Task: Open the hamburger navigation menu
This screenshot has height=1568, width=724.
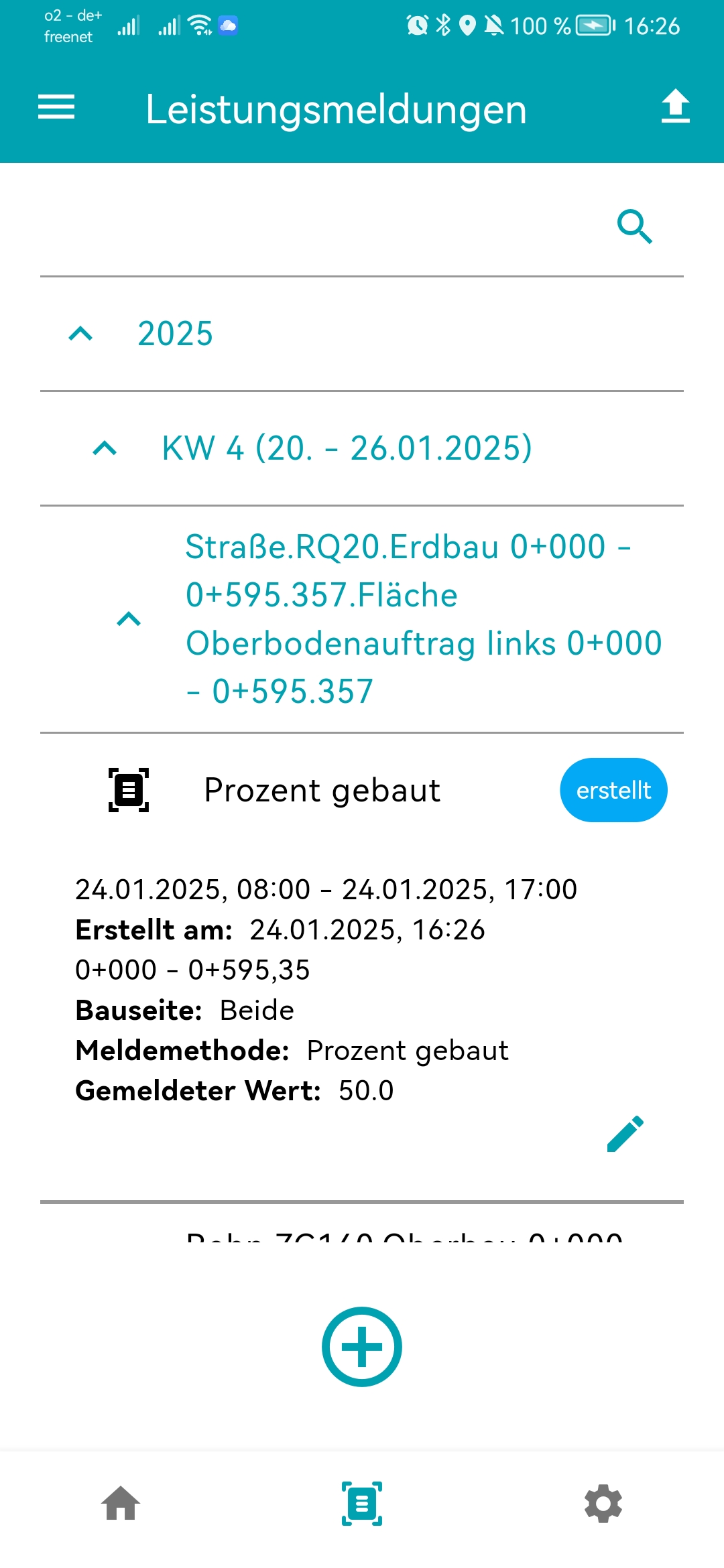Action: click(x=56, y=107)
